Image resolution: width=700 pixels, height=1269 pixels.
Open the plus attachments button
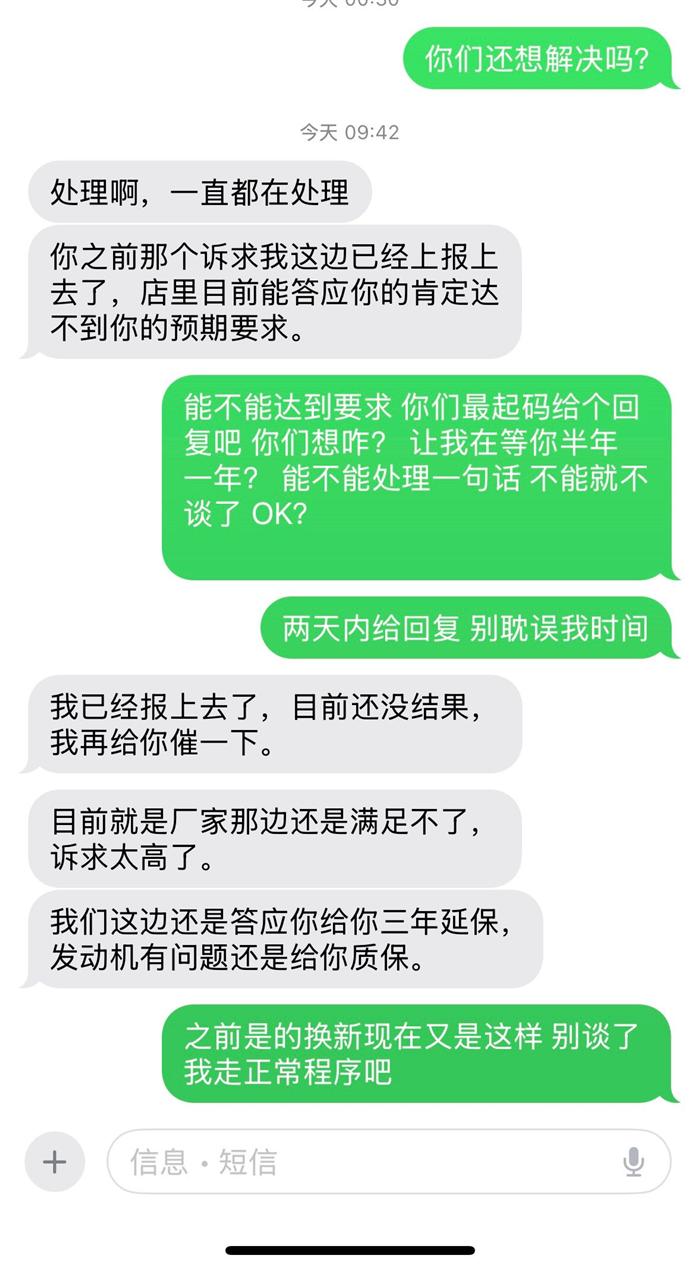point(54,1162)
